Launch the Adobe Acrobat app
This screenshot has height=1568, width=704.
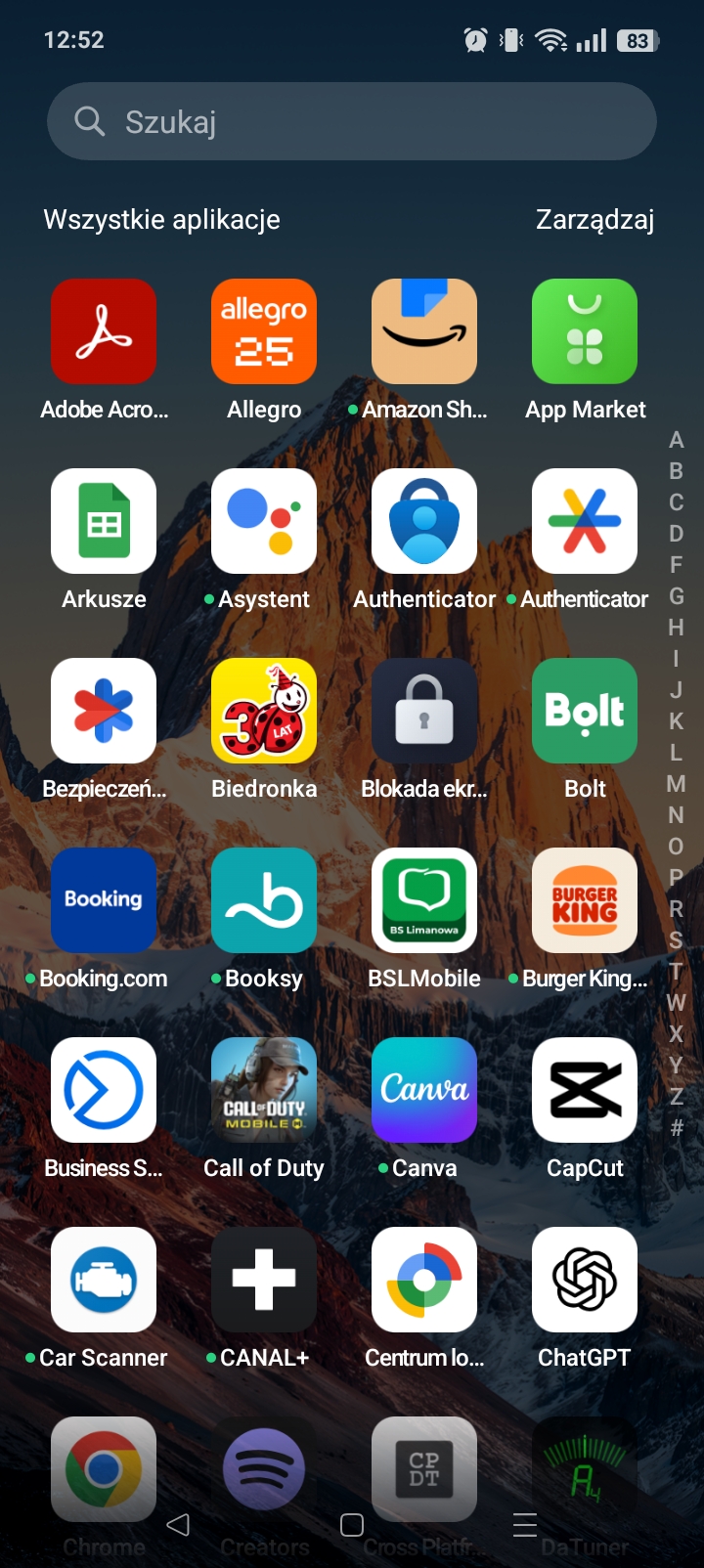pyautogui.click(x=104, y=331)
